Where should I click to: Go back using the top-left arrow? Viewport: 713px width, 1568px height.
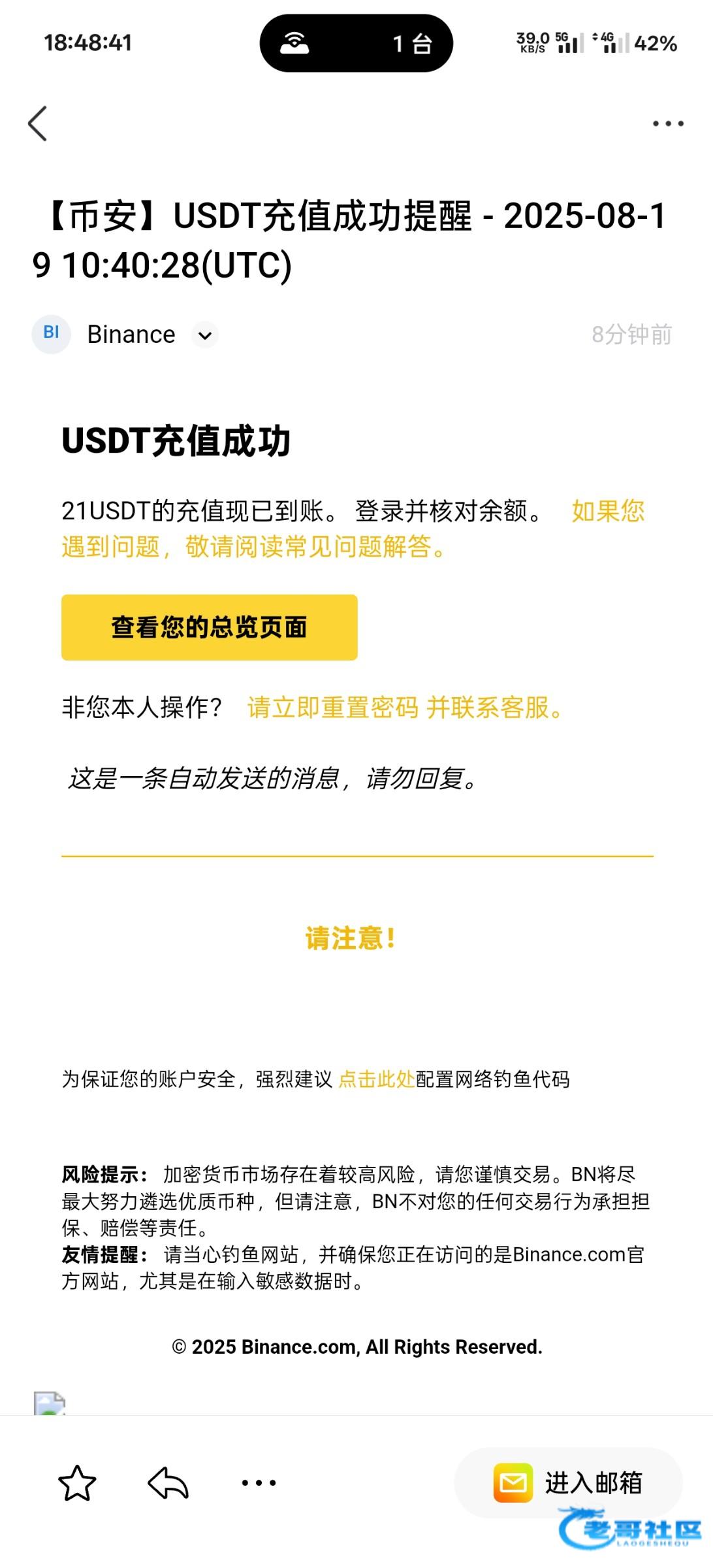click(x=38, y=123)
